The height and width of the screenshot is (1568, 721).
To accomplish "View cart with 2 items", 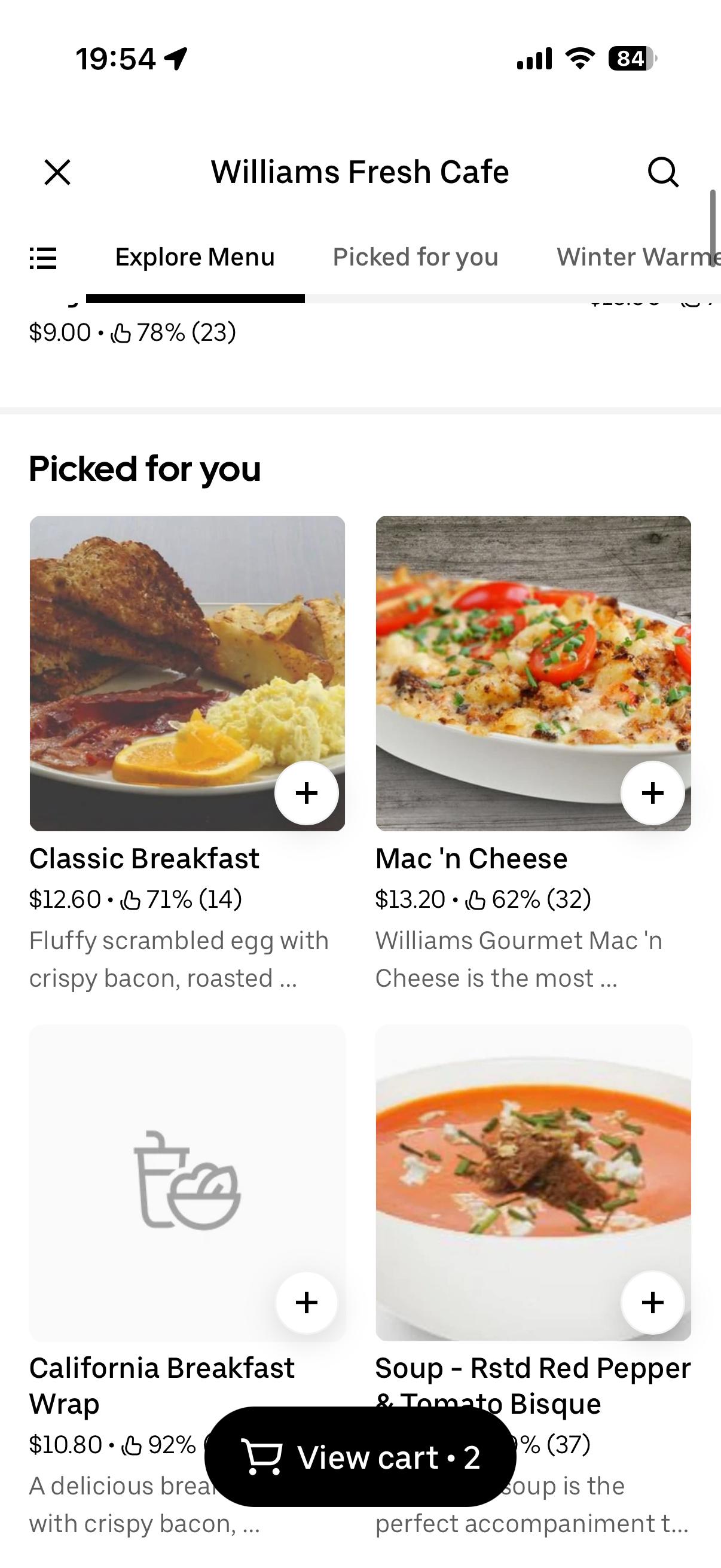I will pos(360,1457).
